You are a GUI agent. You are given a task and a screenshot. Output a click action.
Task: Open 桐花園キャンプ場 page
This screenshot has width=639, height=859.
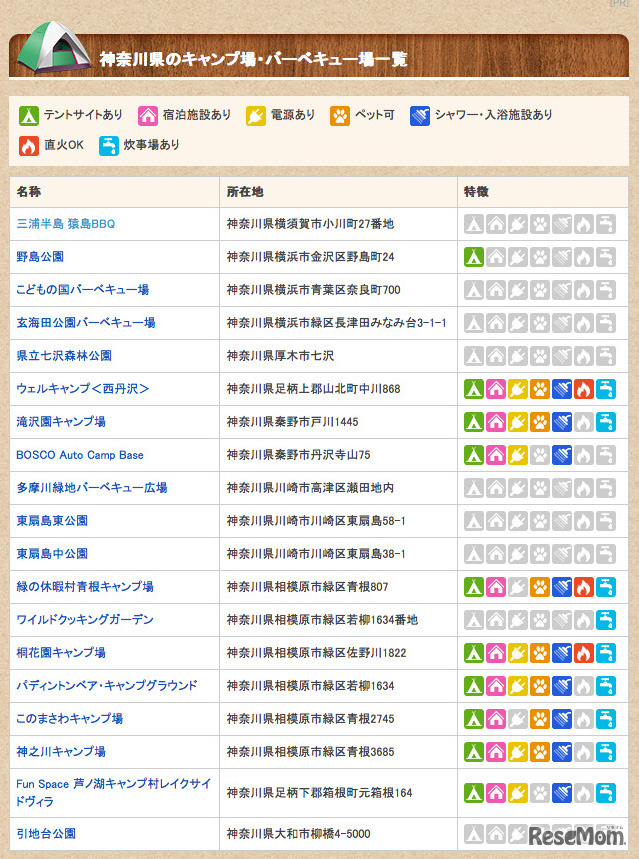click(x=61, y=653)
